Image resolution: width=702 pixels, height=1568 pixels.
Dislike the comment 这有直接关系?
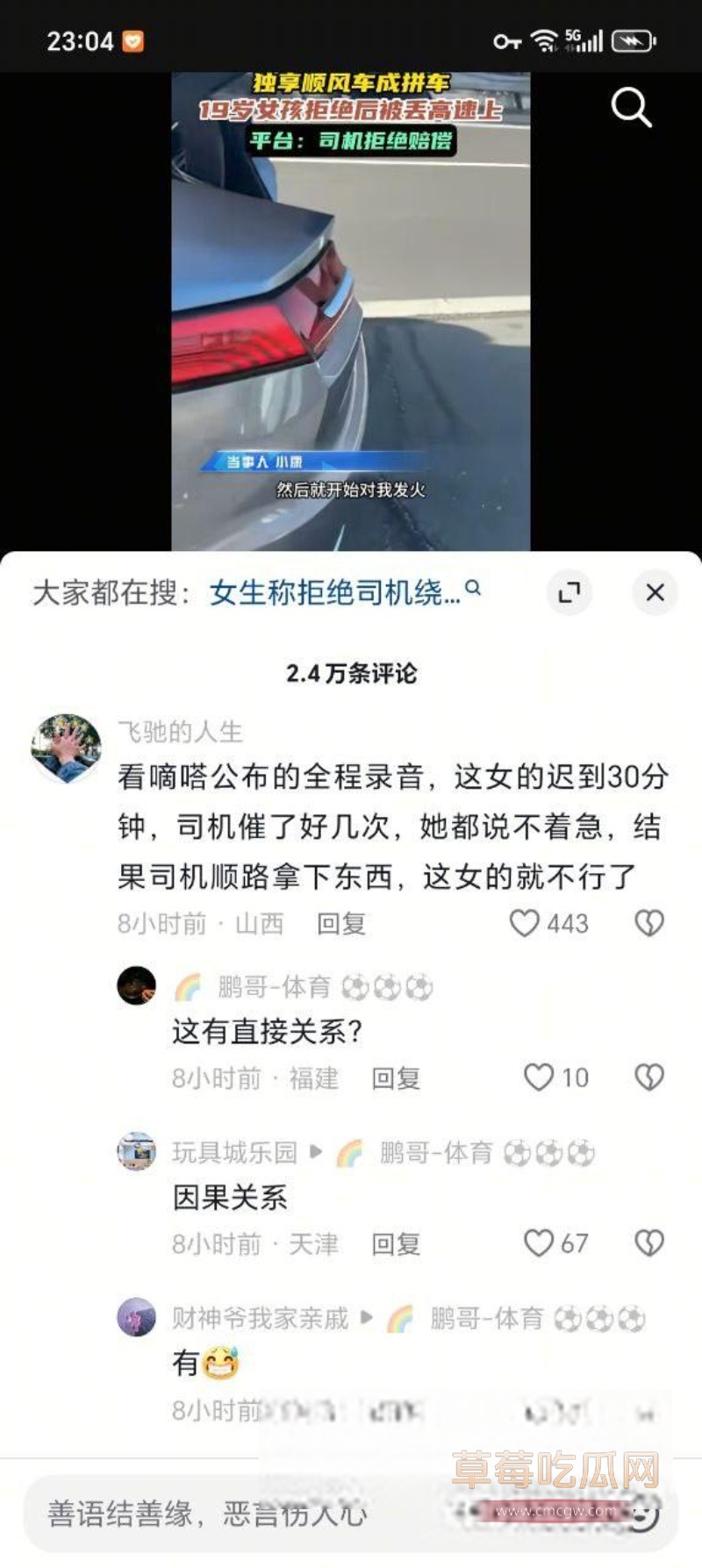click(x=649, y=1078)
